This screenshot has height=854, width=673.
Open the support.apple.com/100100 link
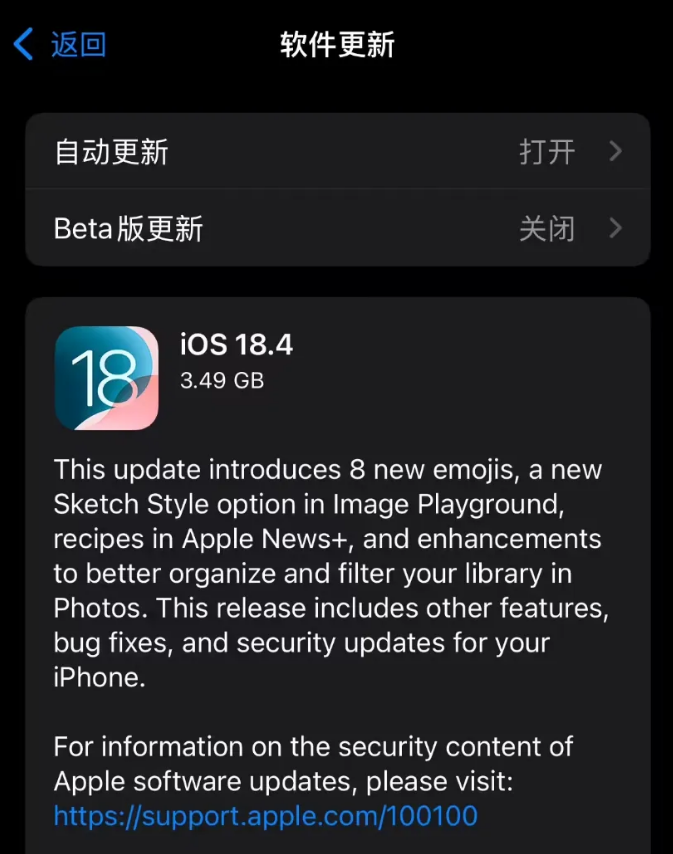266,816
